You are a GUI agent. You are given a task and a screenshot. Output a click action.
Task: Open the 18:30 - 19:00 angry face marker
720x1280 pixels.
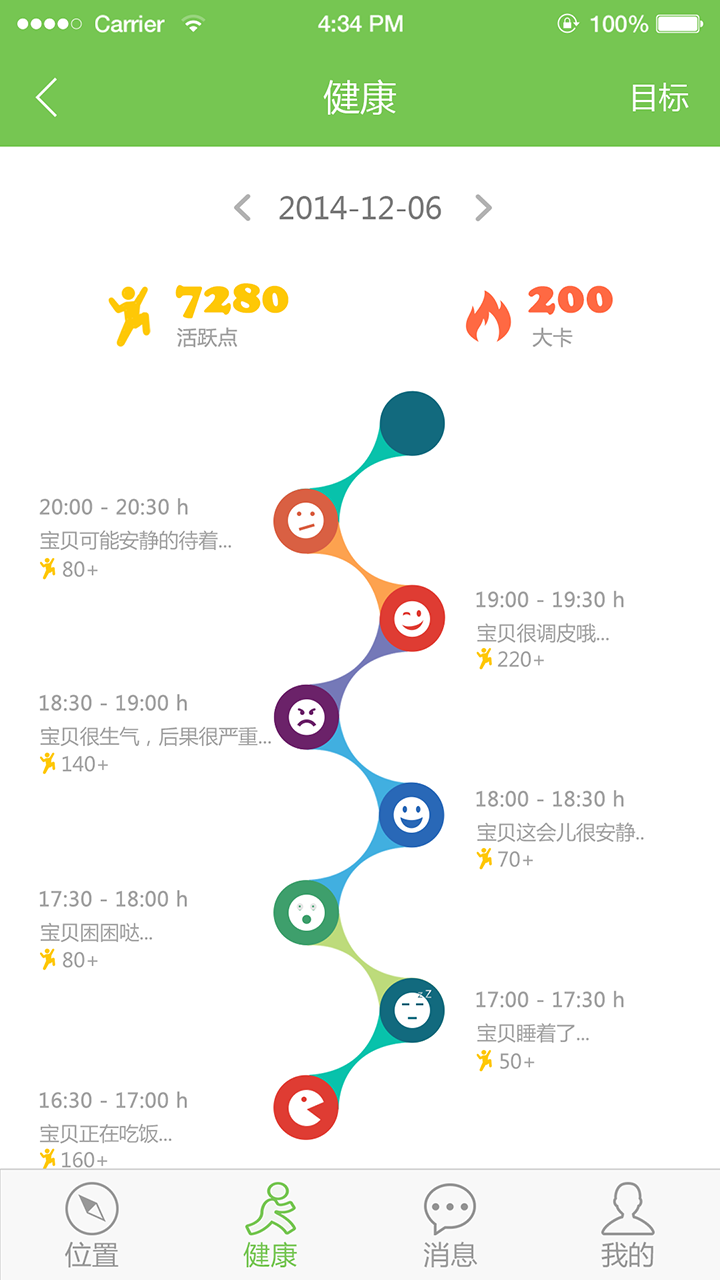(x=306, y=716)
